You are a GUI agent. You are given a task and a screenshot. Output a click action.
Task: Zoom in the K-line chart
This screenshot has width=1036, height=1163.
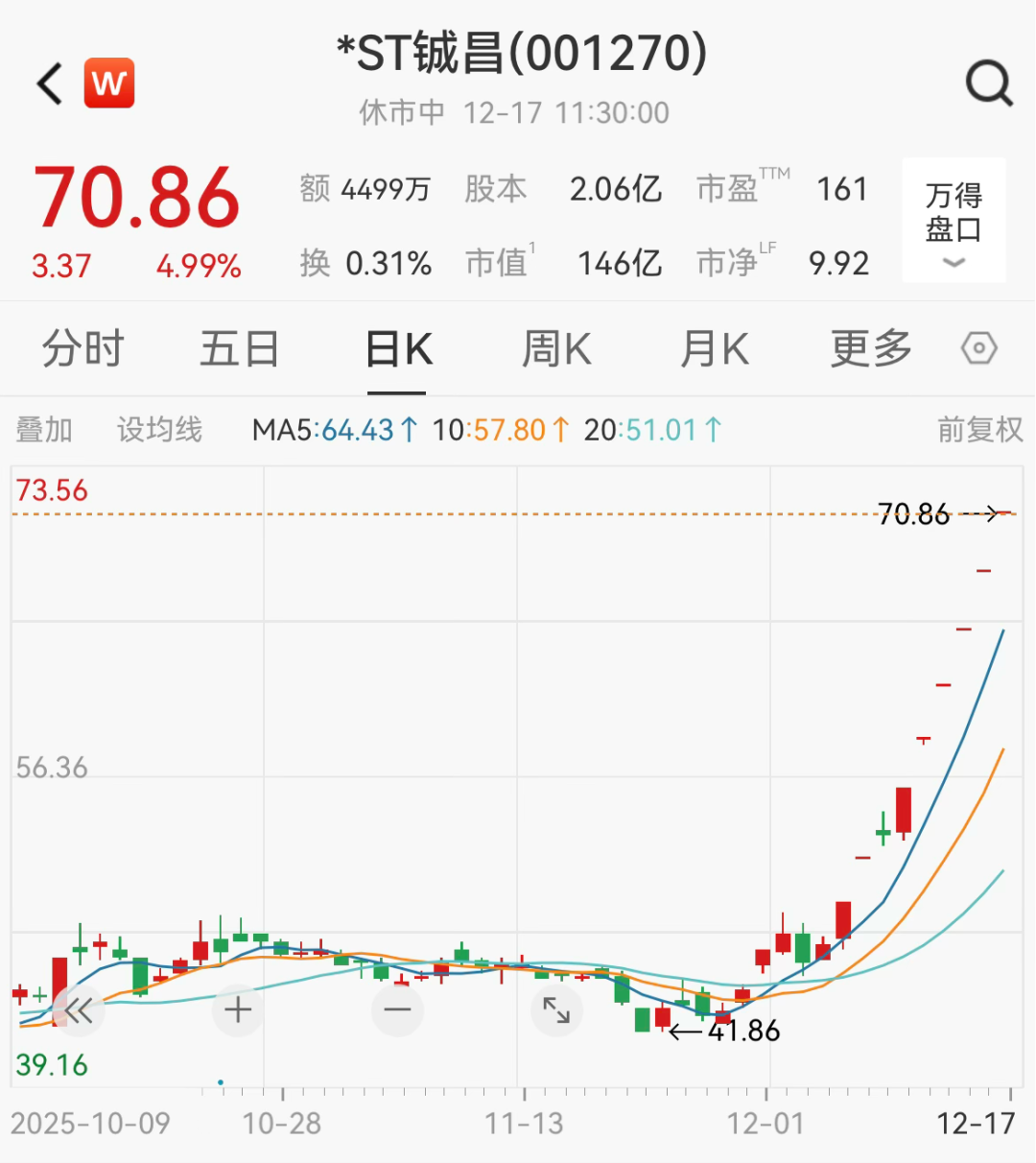tap(238, 1009)
